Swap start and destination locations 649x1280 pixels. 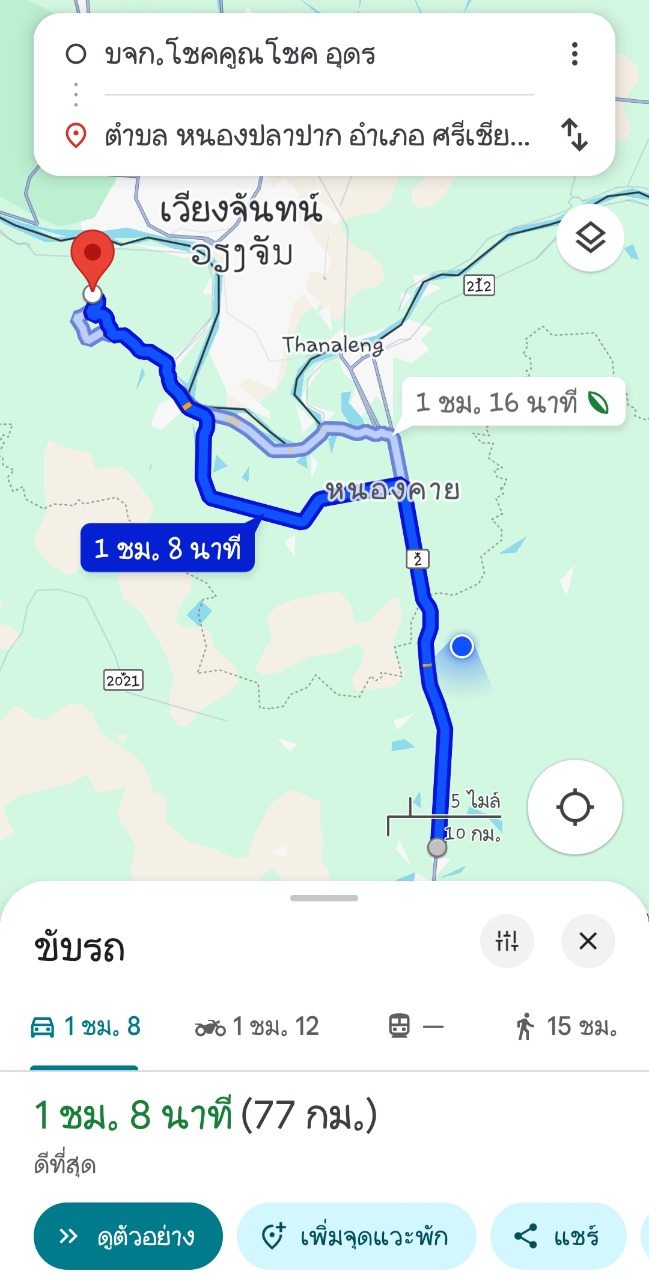point(574,134)
